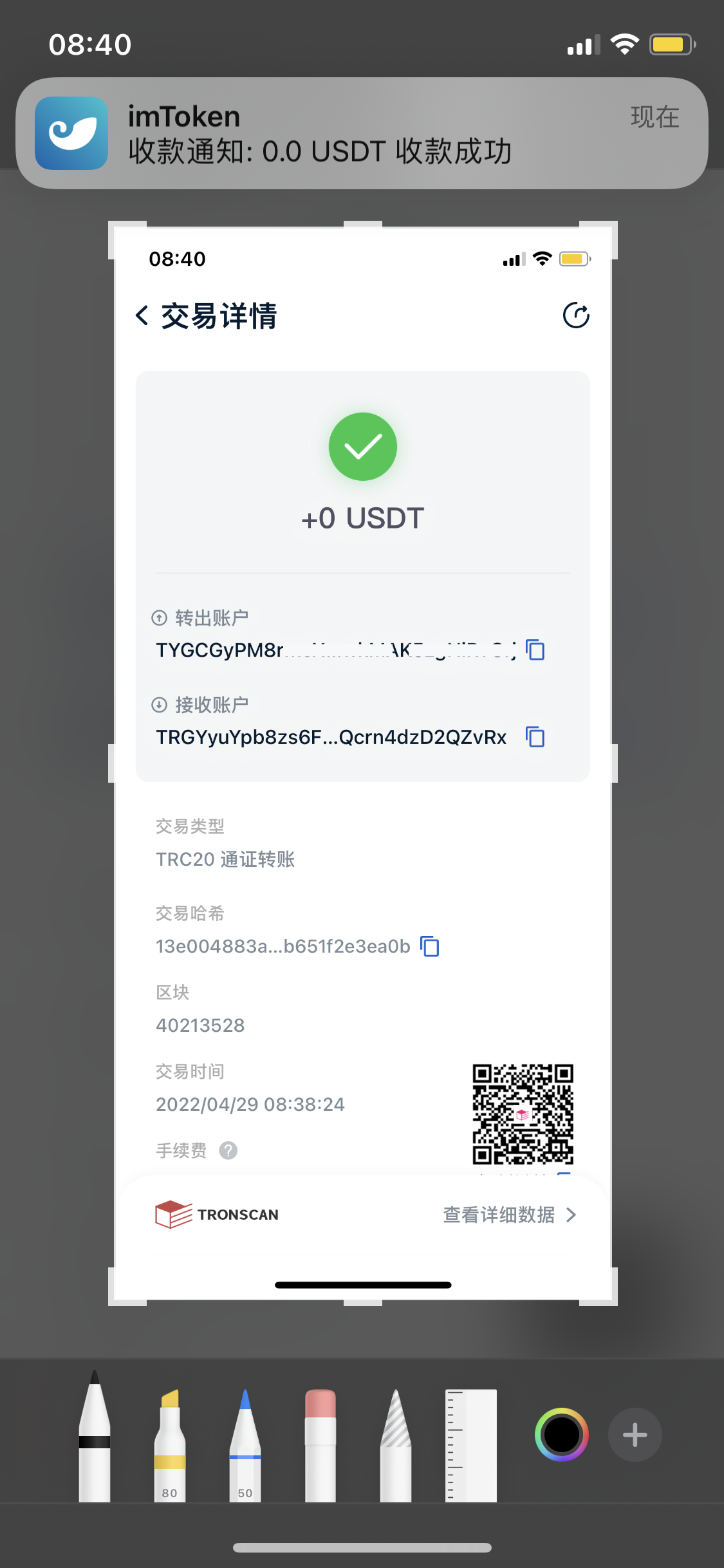The width and height of the screenshot is (724, 1568).
Task: Open the color picker circle
Action: tap(561, 1435)
